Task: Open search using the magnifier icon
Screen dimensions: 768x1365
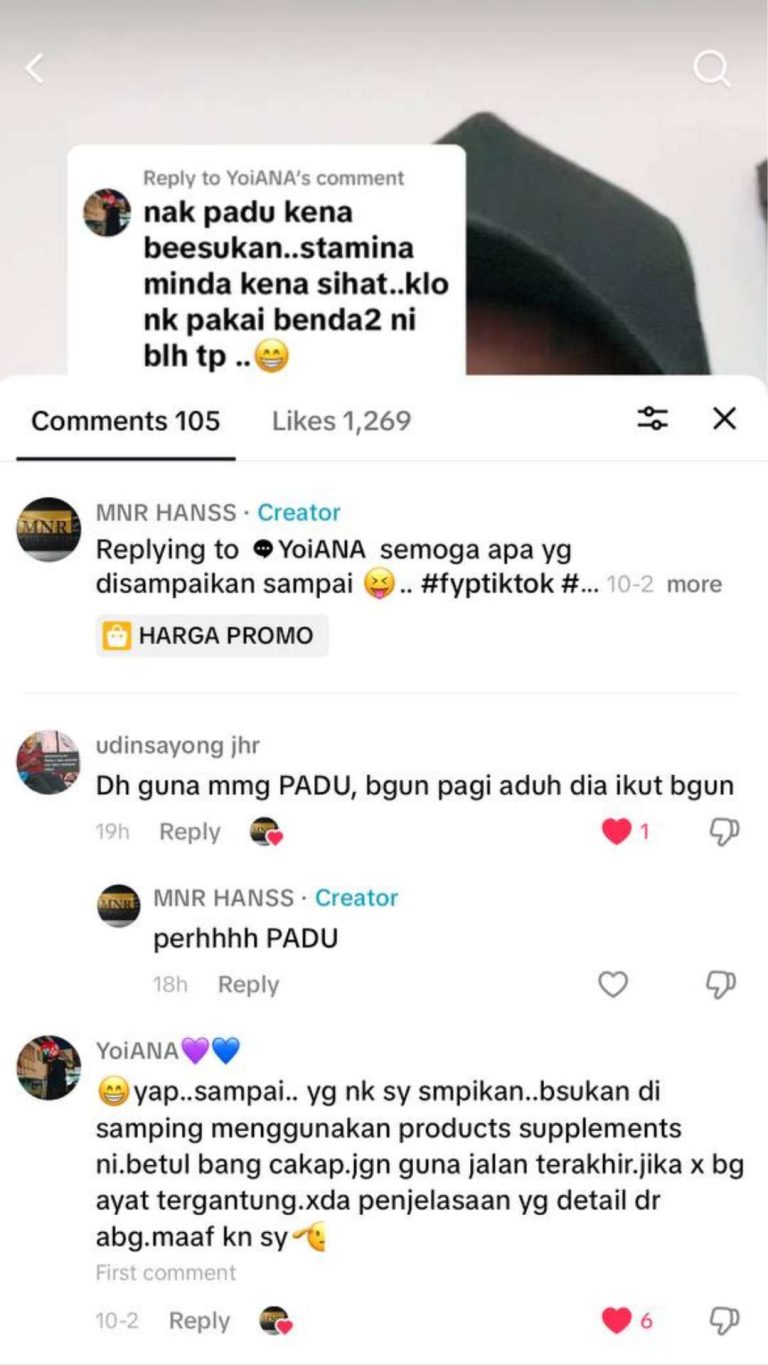Action: [711, 68]
